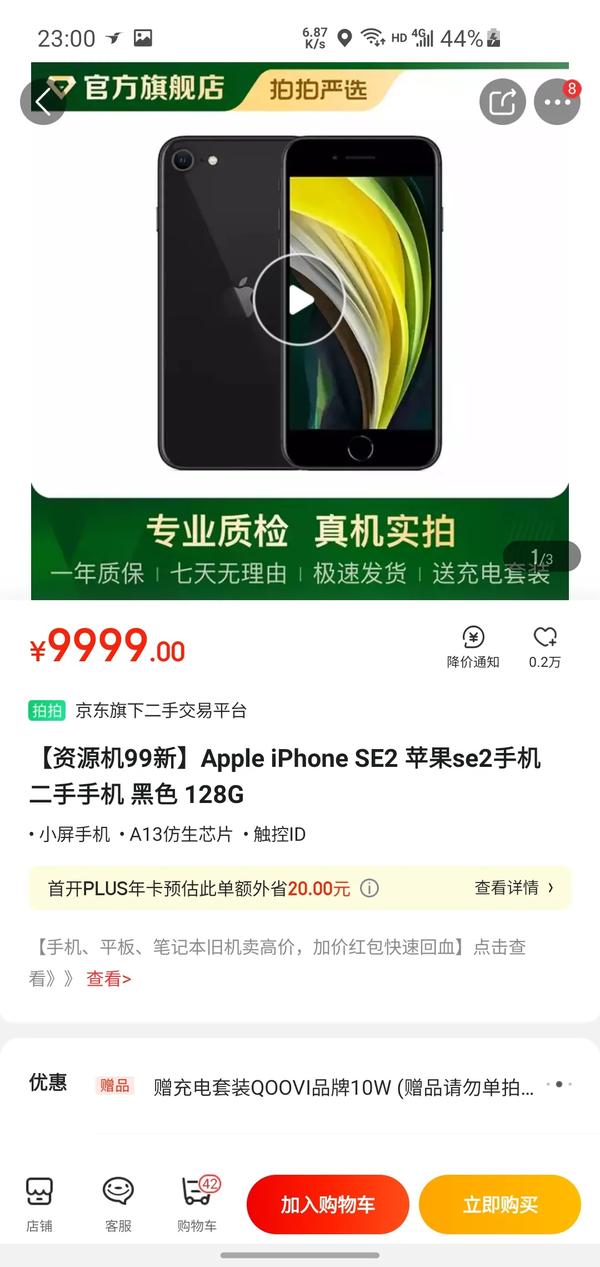Screen dimensions: 600x1267
Task: Tap the red 查看> trade-in link
Action: (108, 979)
